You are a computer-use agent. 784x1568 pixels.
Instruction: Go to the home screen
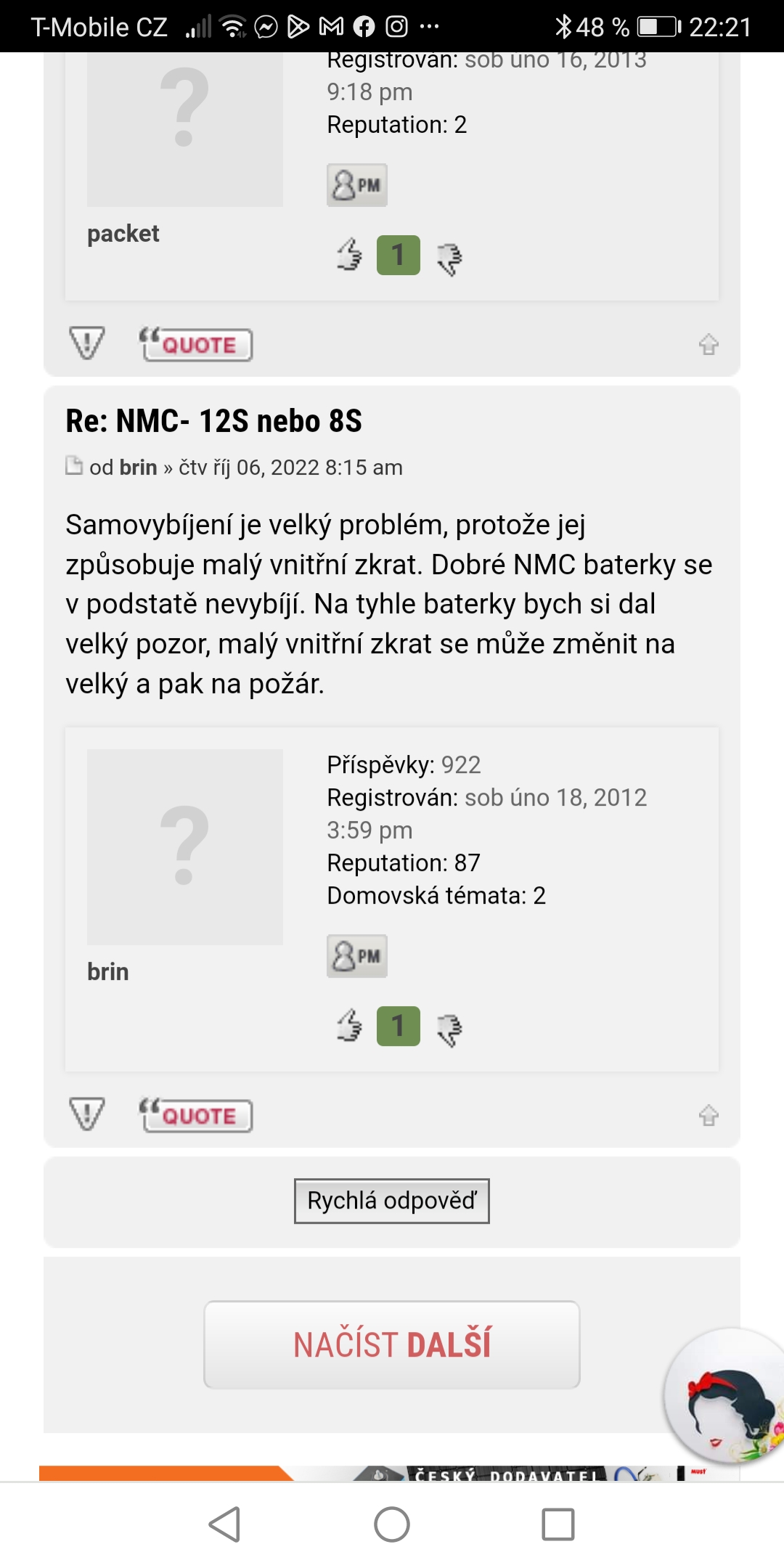pos(392,1524)
